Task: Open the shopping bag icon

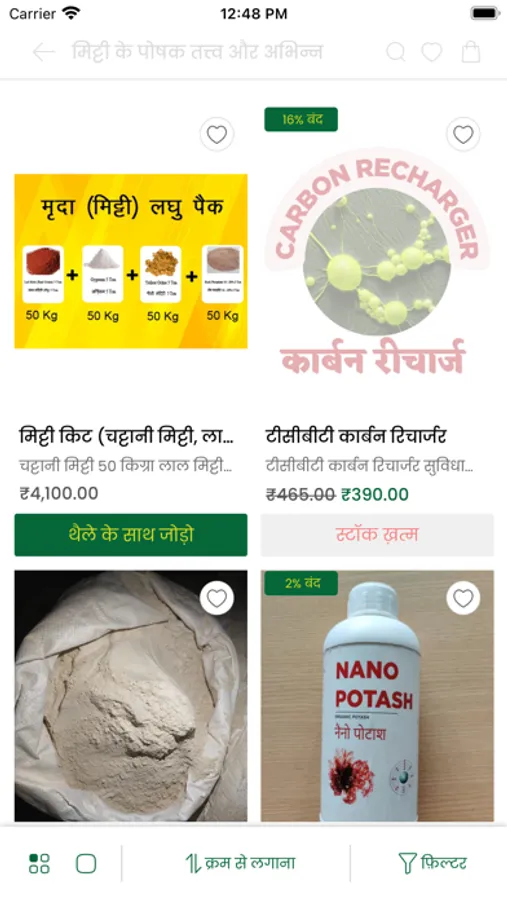Action: click(471, 52)
